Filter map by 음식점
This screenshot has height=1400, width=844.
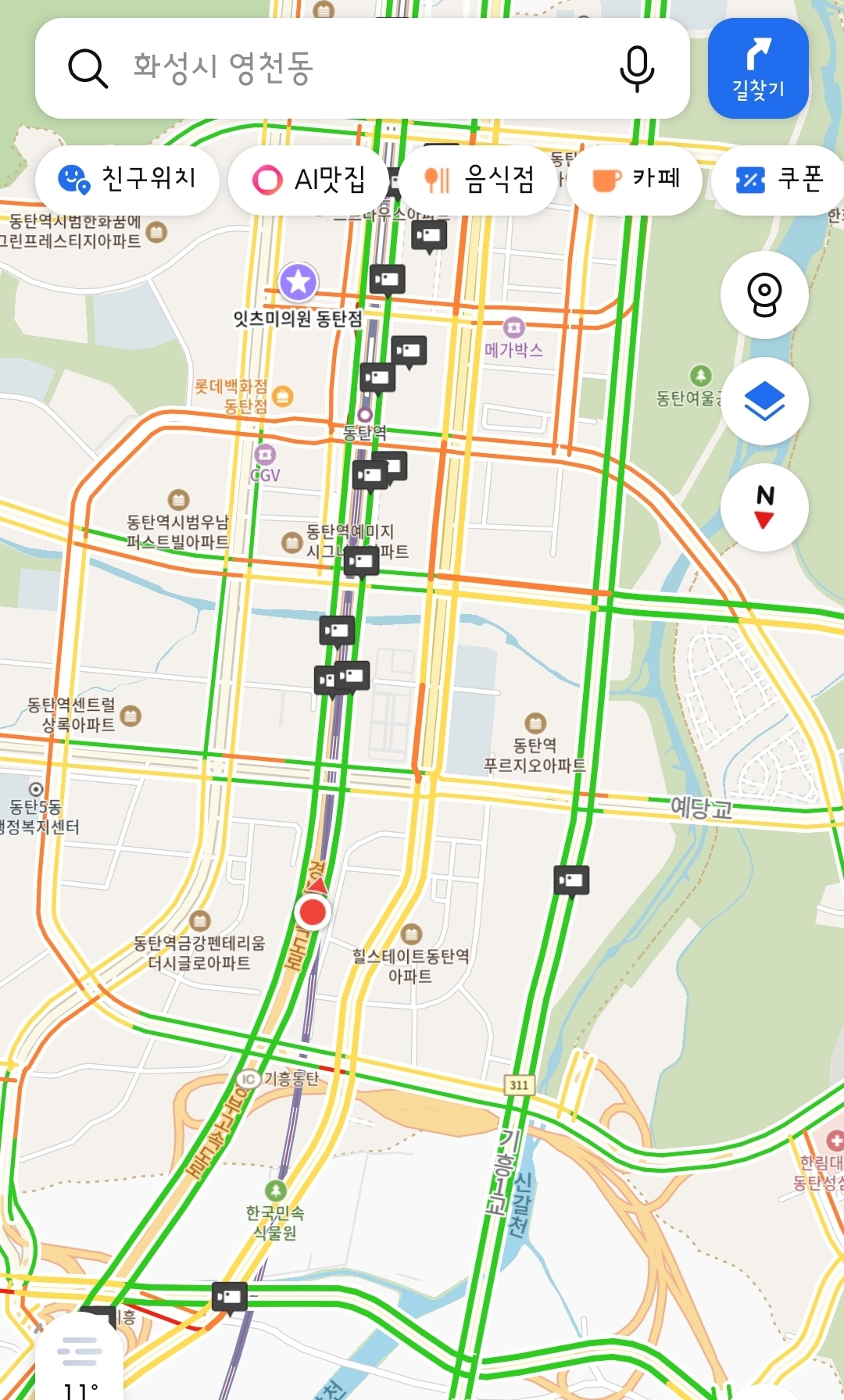coord(479,180)
